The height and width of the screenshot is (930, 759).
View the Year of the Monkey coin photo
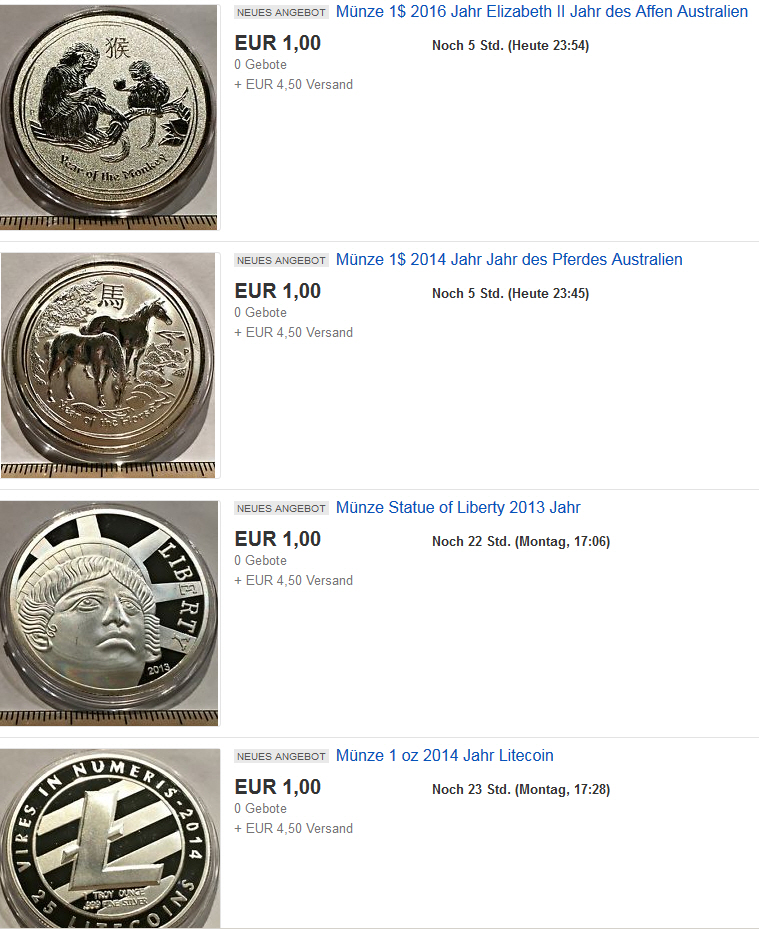[108, 117]
